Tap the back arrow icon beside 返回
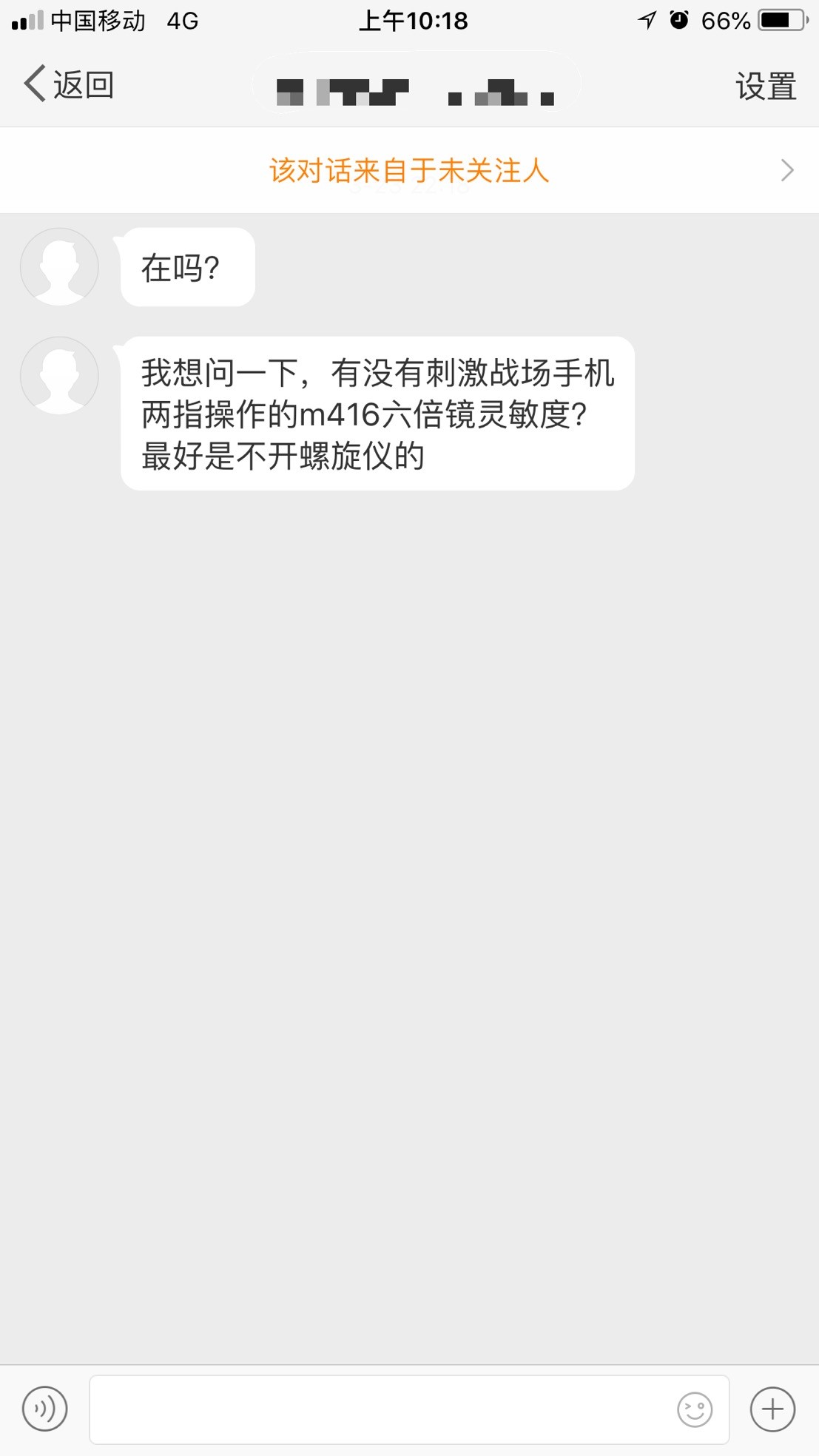The width and height of the screenshot is (819, 1456). [x=33, y=84]
